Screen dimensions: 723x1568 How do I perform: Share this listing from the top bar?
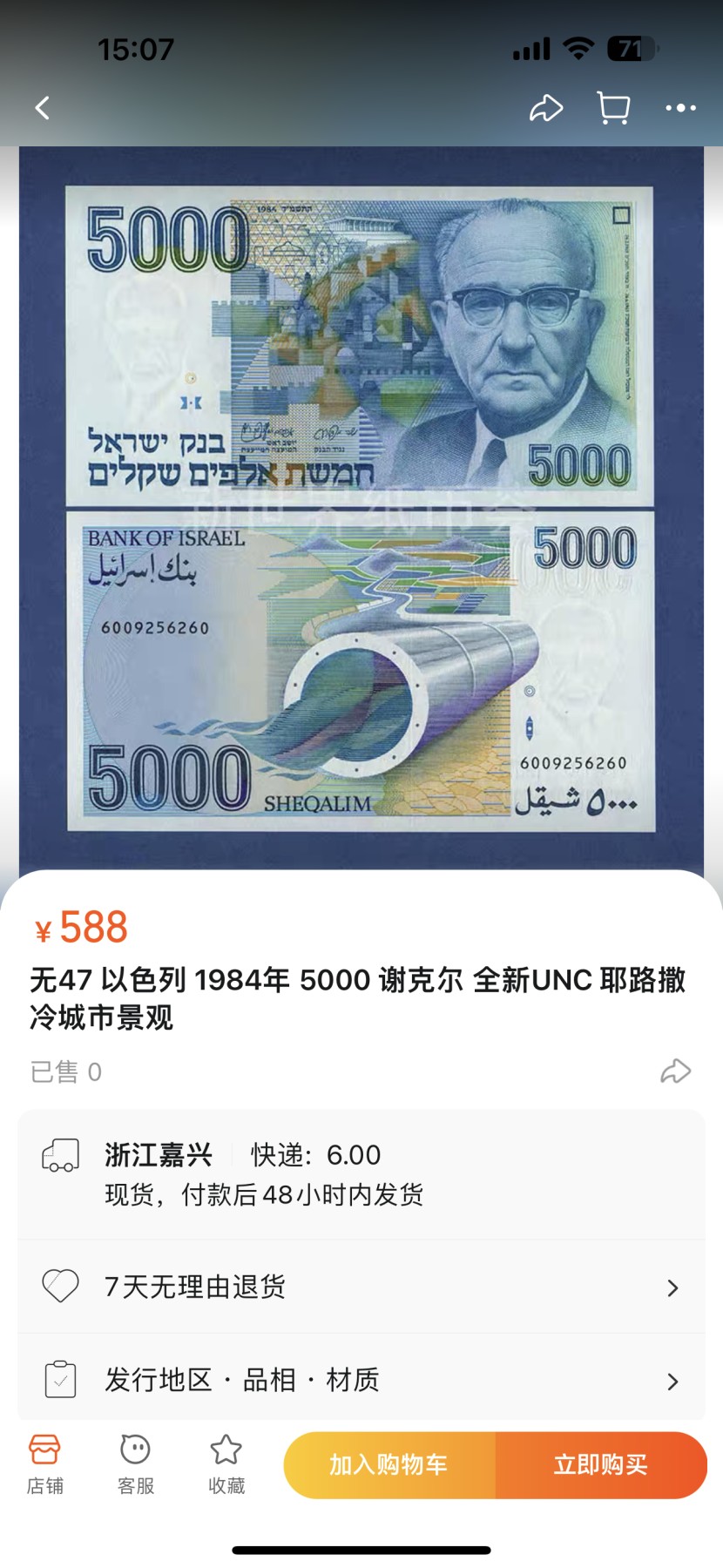pos(546,108)
